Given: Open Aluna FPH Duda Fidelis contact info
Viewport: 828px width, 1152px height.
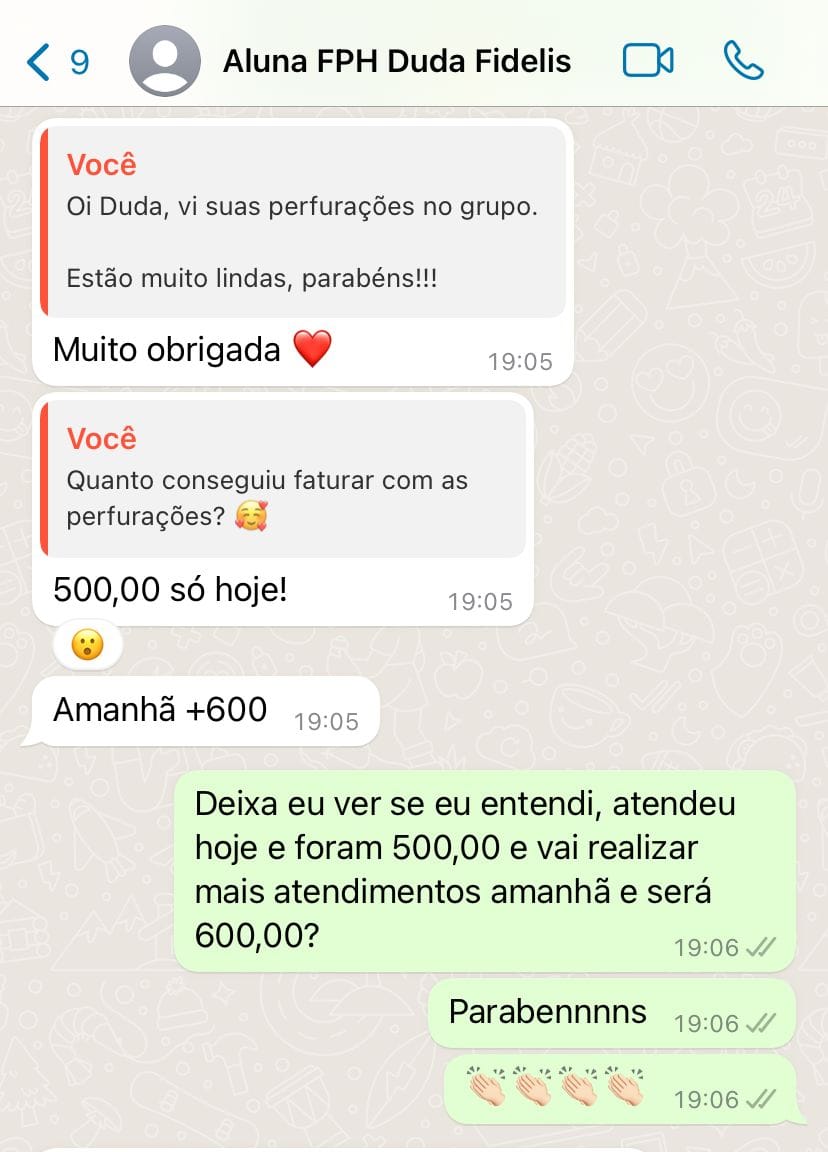Looking at the screenshot, I should (x=397, y=62).
